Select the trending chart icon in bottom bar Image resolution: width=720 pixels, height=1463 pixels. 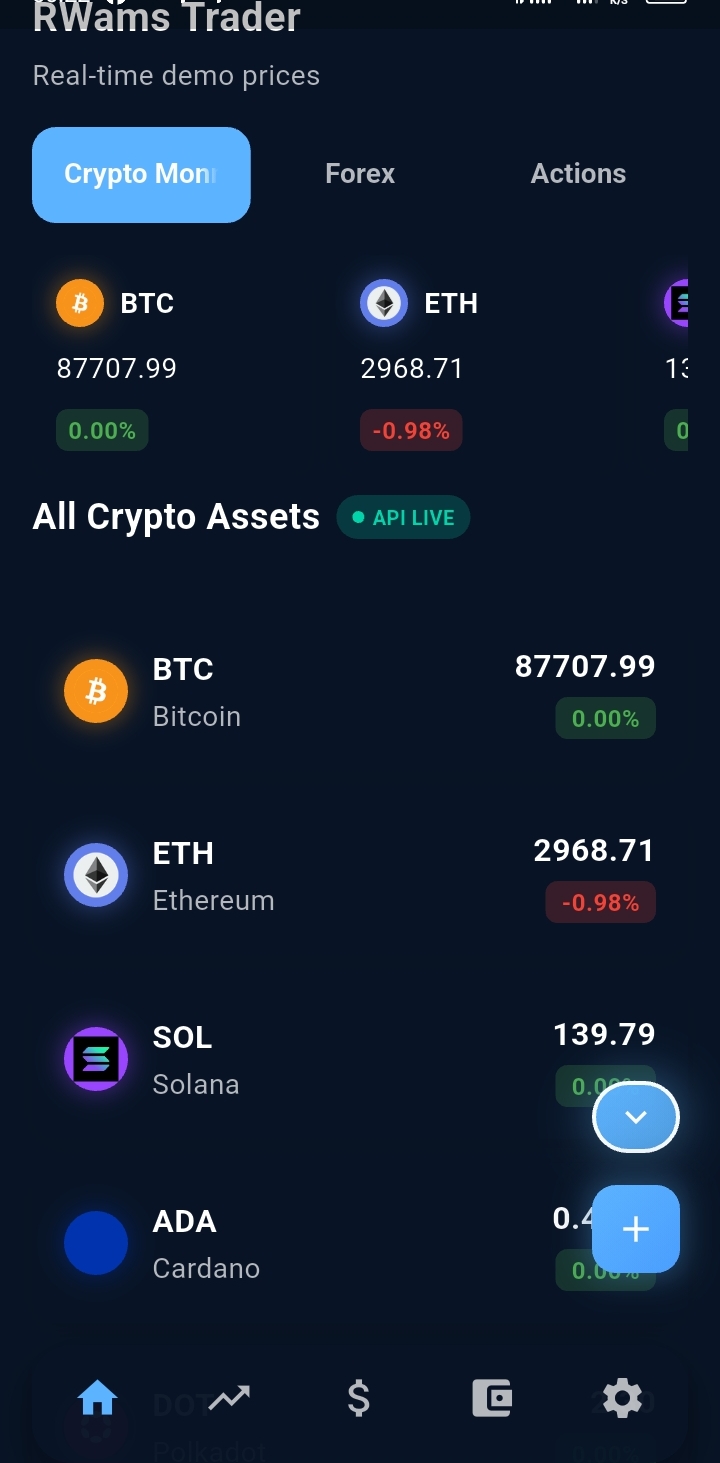click(x=228, y=1399)
